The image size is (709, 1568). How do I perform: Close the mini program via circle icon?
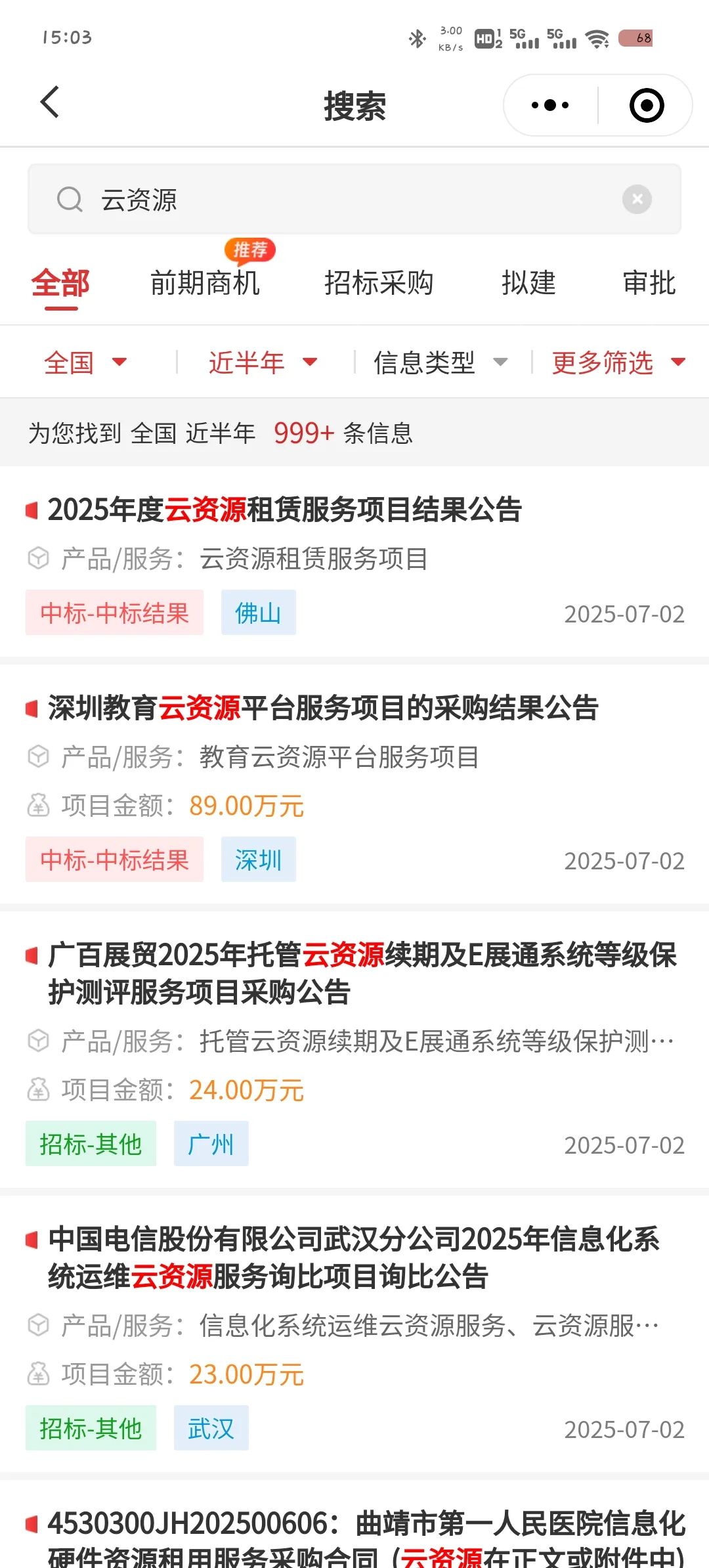(x=647, y=105)
